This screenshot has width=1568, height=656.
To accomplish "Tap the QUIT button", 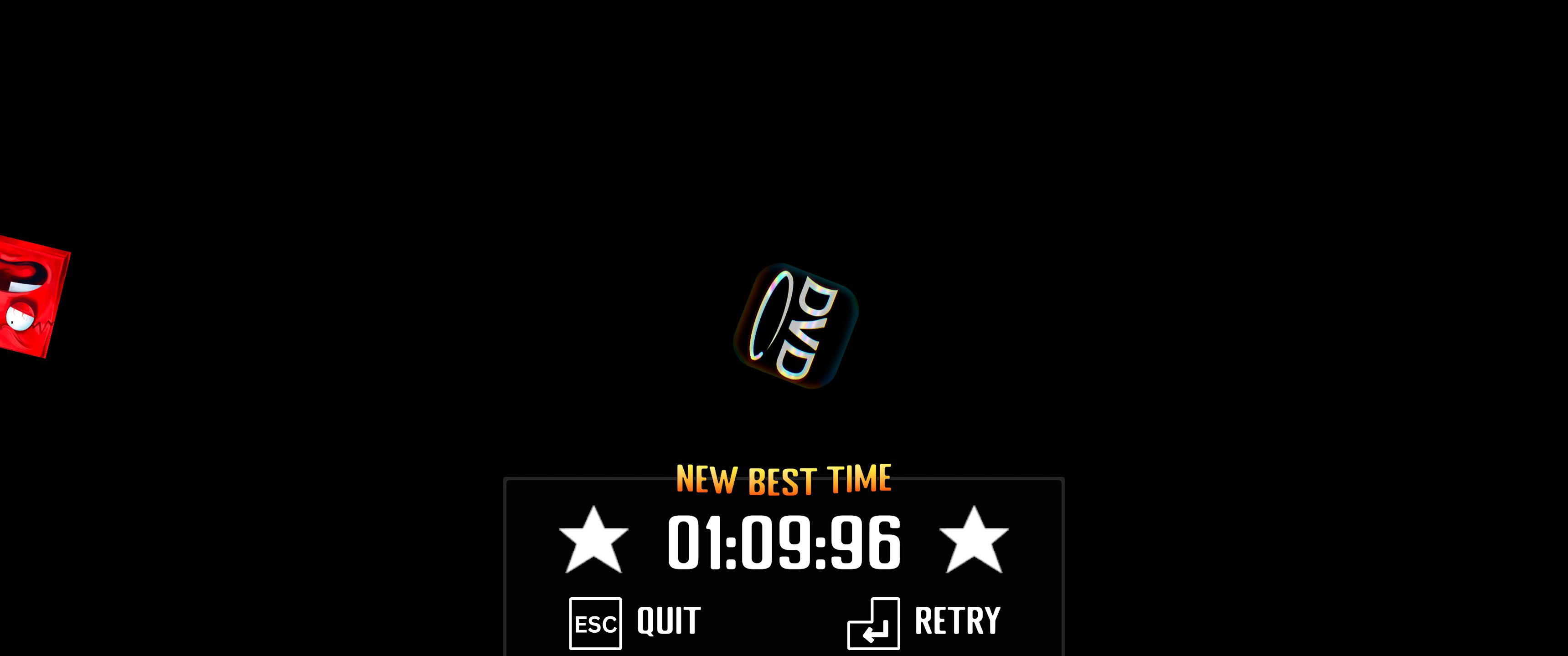I will click(x=636, y=622).
